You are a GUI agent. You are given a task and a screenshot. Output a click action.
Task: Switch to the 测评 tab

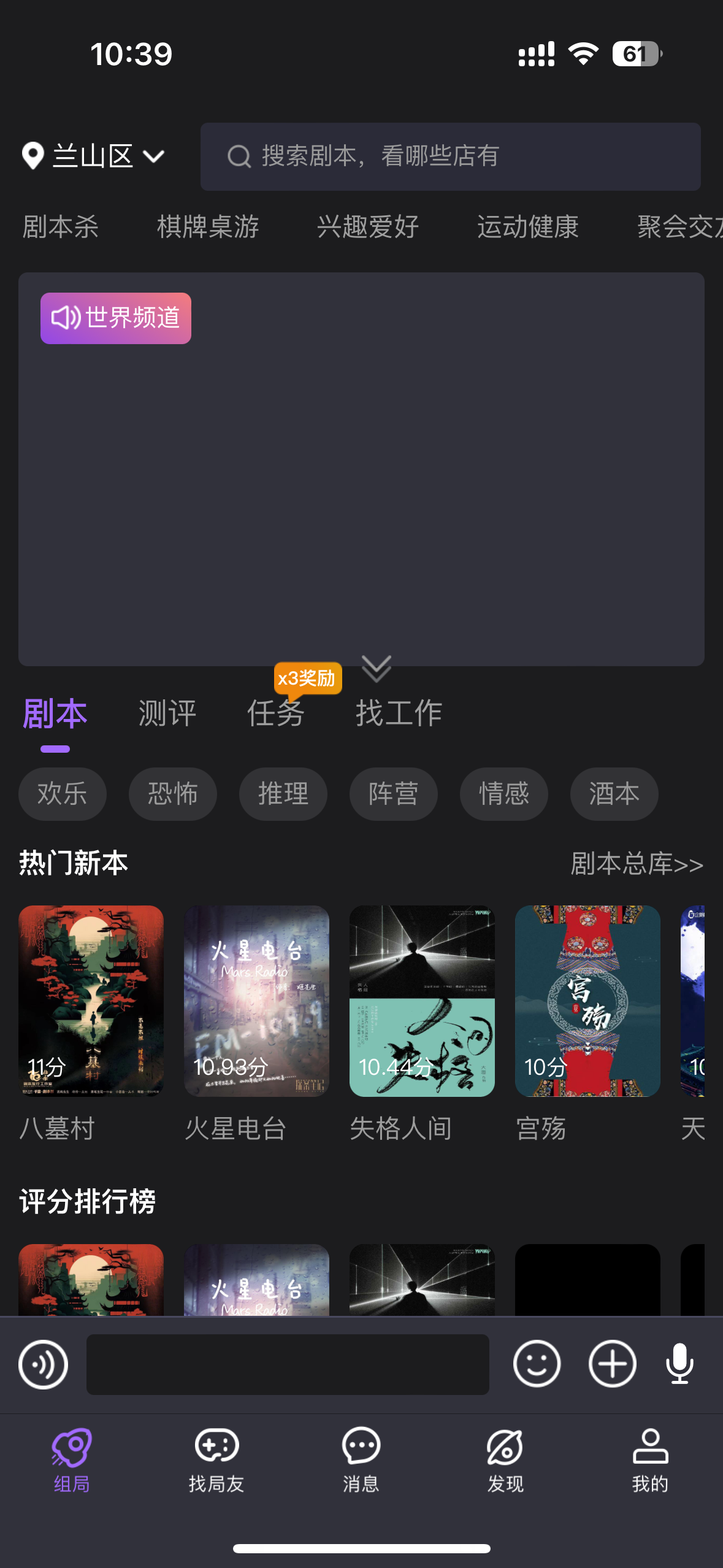tap(167, 712)
